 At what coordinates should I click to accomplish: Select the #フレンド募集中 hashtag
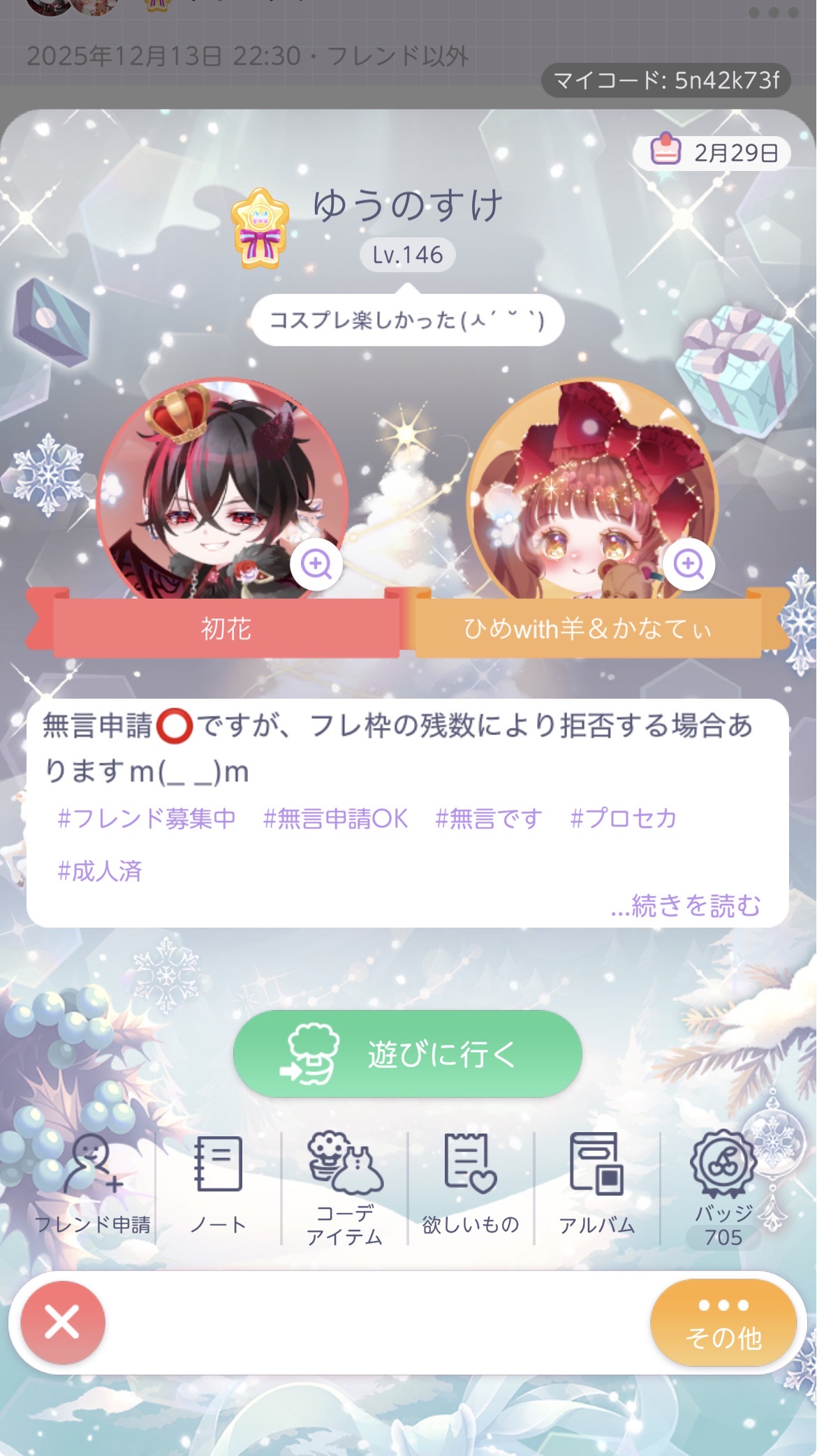147,818
